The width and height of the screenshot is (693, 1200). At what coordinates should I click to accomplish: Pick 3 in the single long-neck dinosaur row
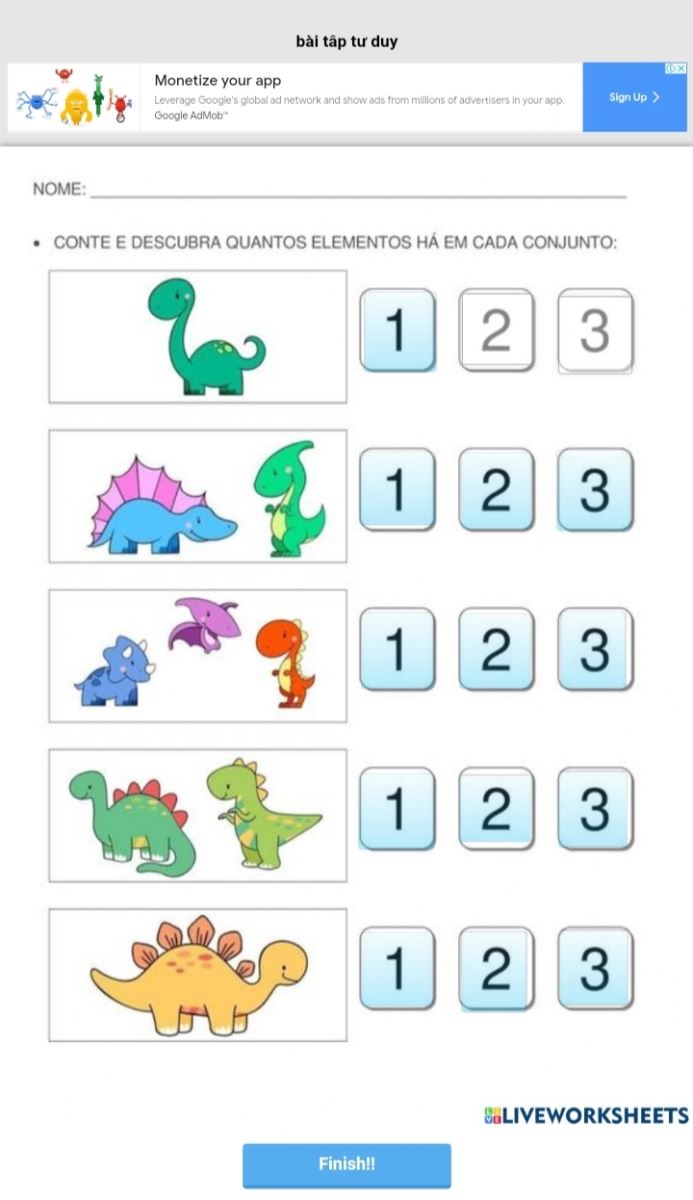tap(595, 330)
